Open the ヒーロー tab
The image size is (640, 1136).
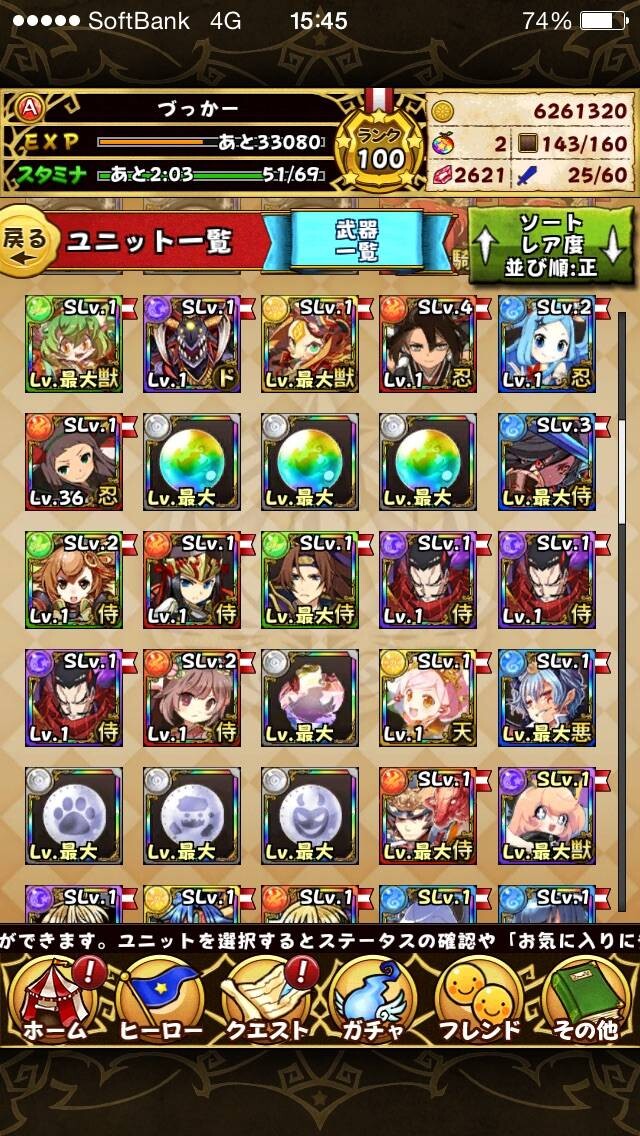point(161,1000)
